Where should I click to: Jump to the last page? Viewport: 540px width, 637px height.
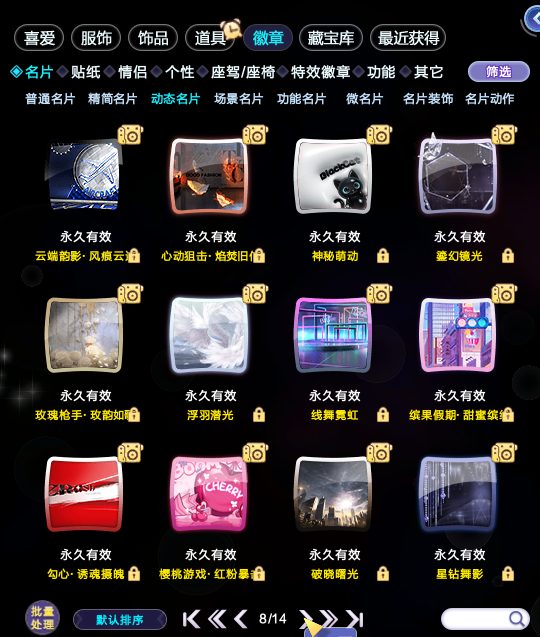point(355,619)
